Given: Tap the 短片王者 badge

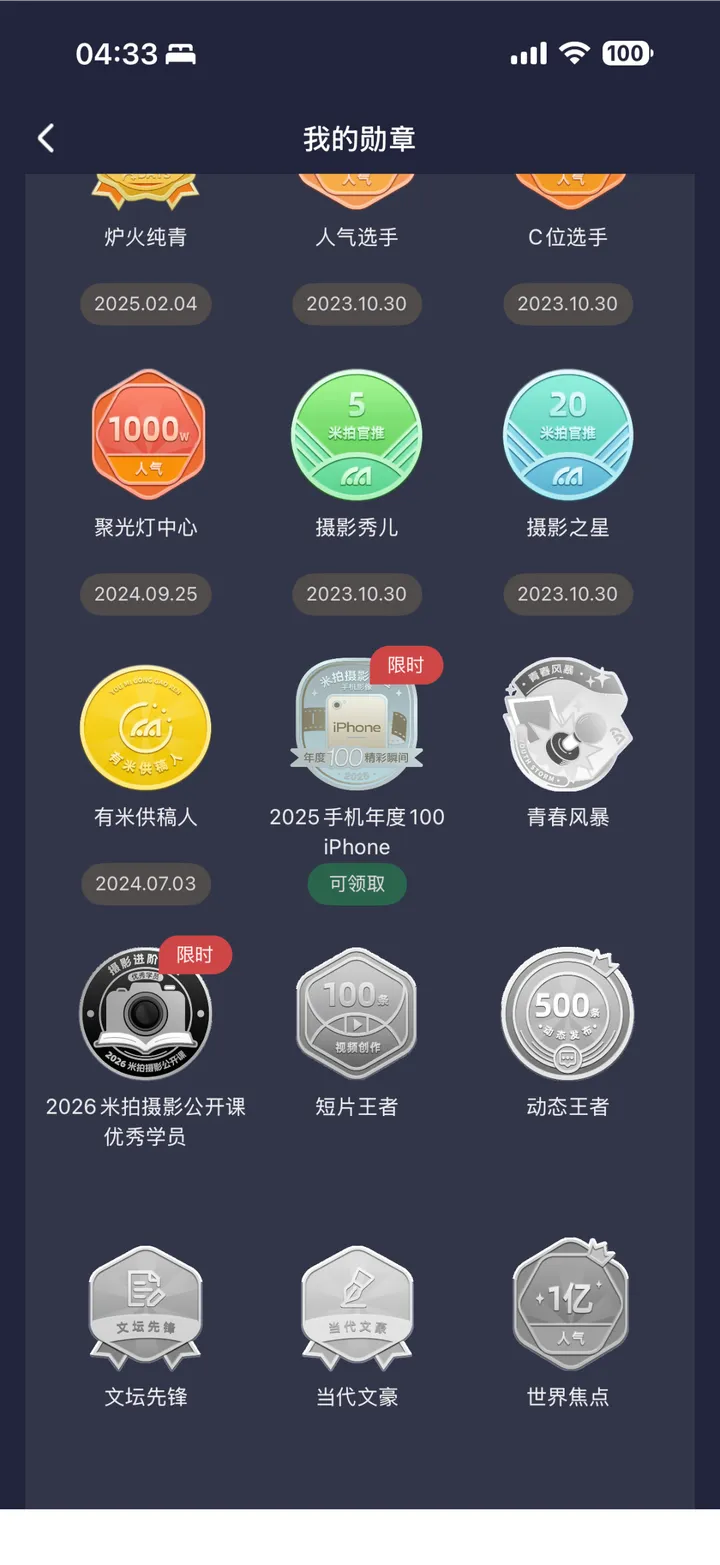Looking at the screenshot, I should 357,1015.
